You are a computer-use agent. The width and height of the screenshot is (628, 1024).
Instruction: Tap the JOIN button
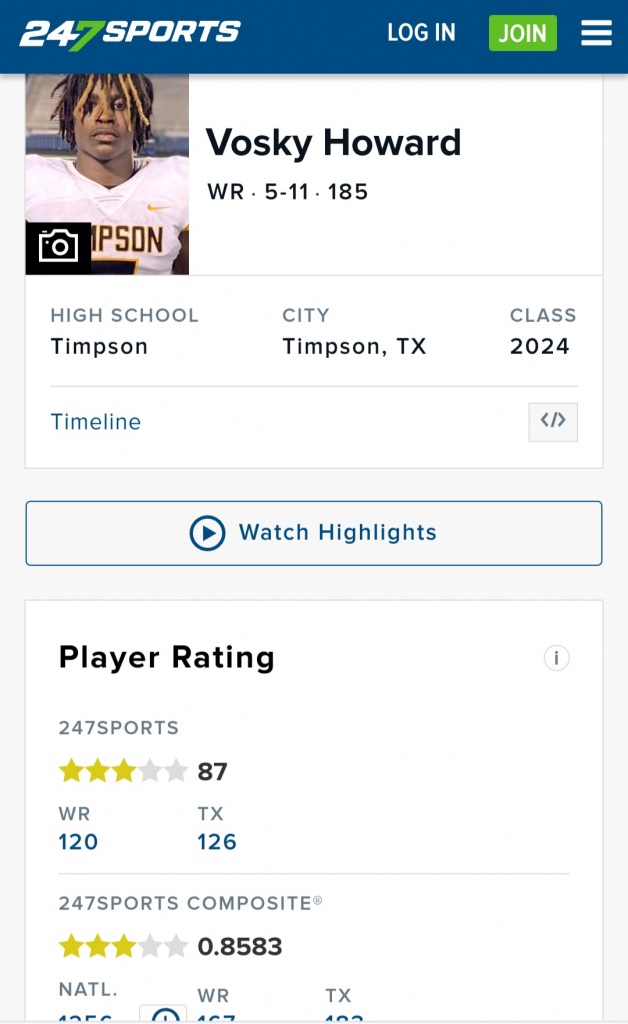pyautogui.click(x=522, y=33)
